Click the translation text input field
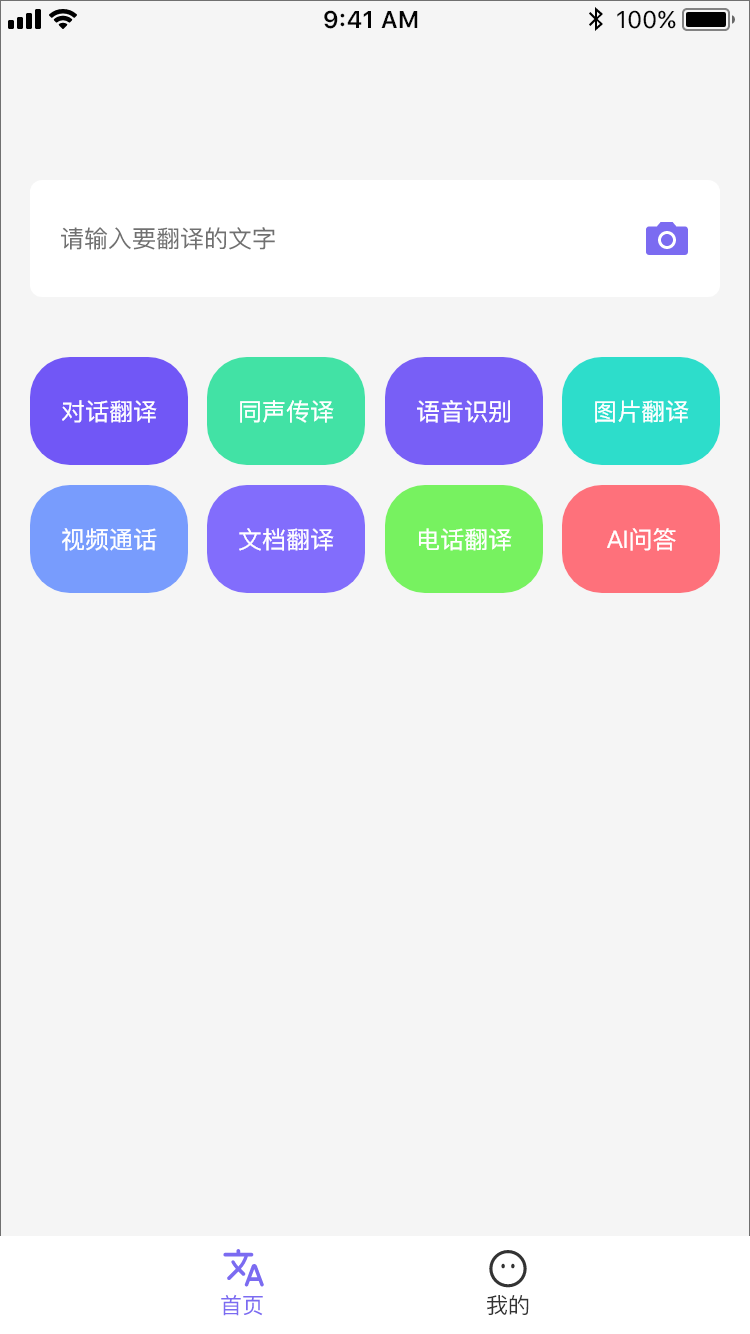 [x=300, y=238]
